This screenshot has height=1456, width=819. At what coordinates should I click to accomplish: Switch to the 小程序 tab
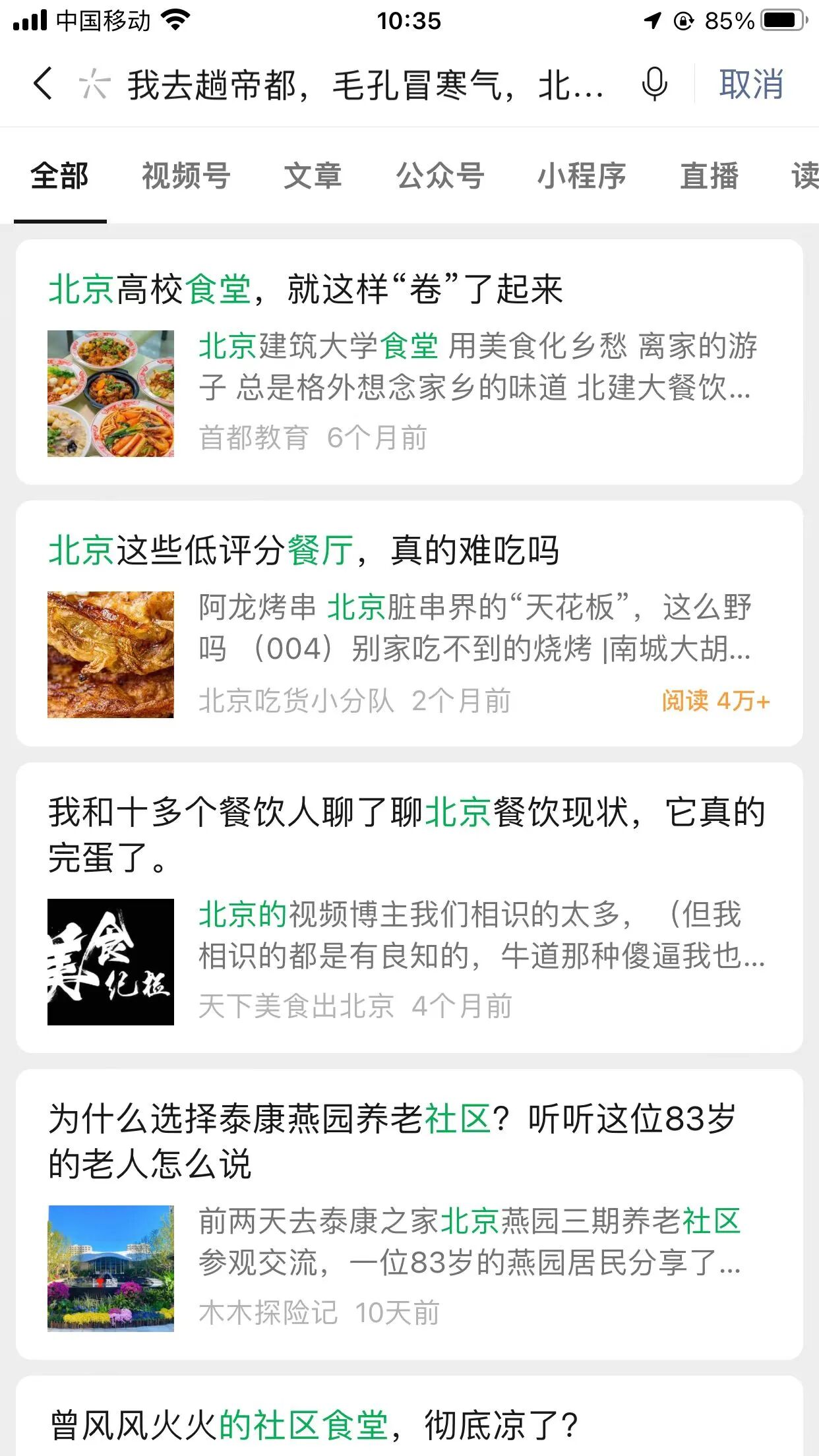(x=582, y=177)
